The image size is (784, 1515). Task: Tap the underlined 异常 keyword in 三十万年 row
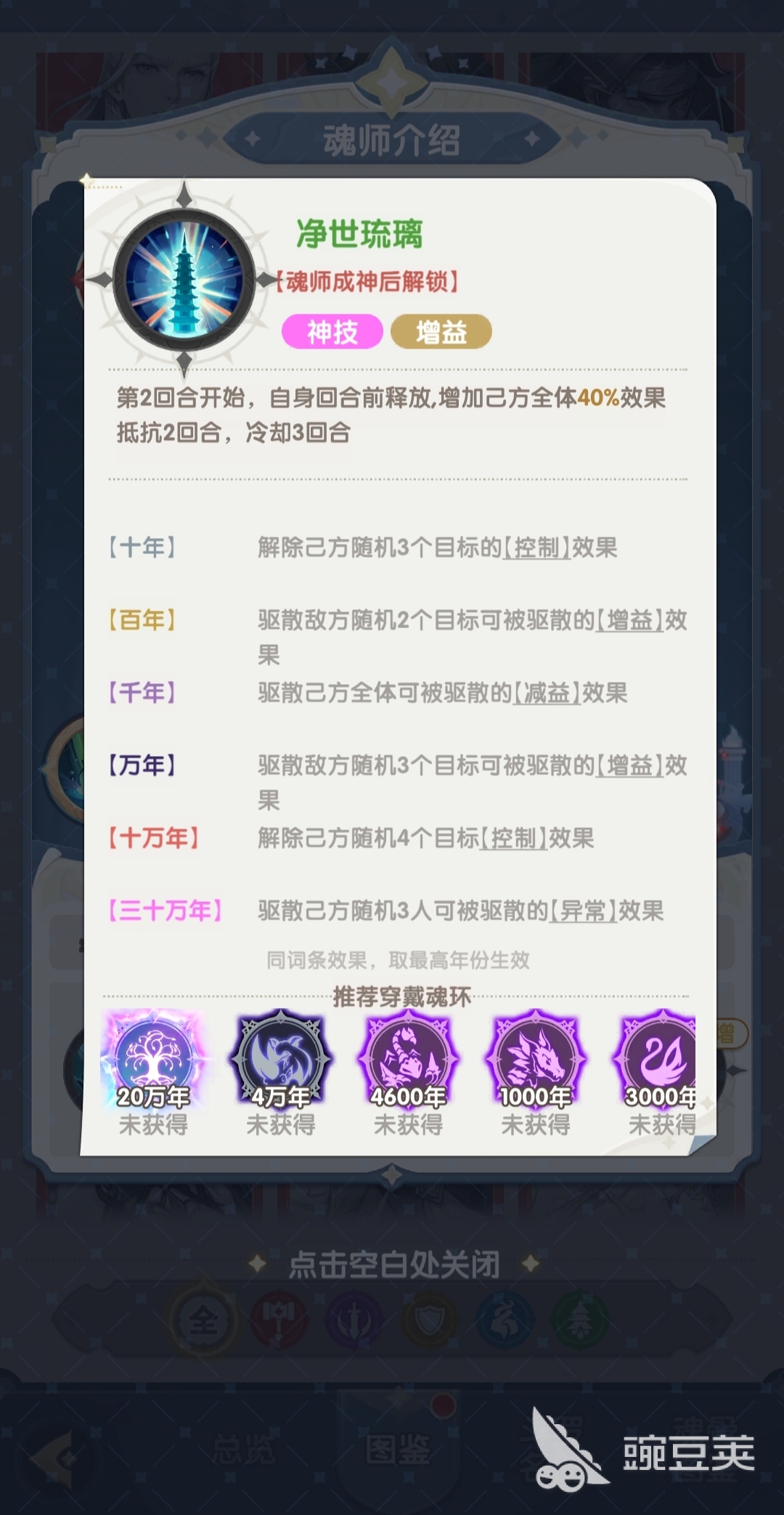pos(582,911)
